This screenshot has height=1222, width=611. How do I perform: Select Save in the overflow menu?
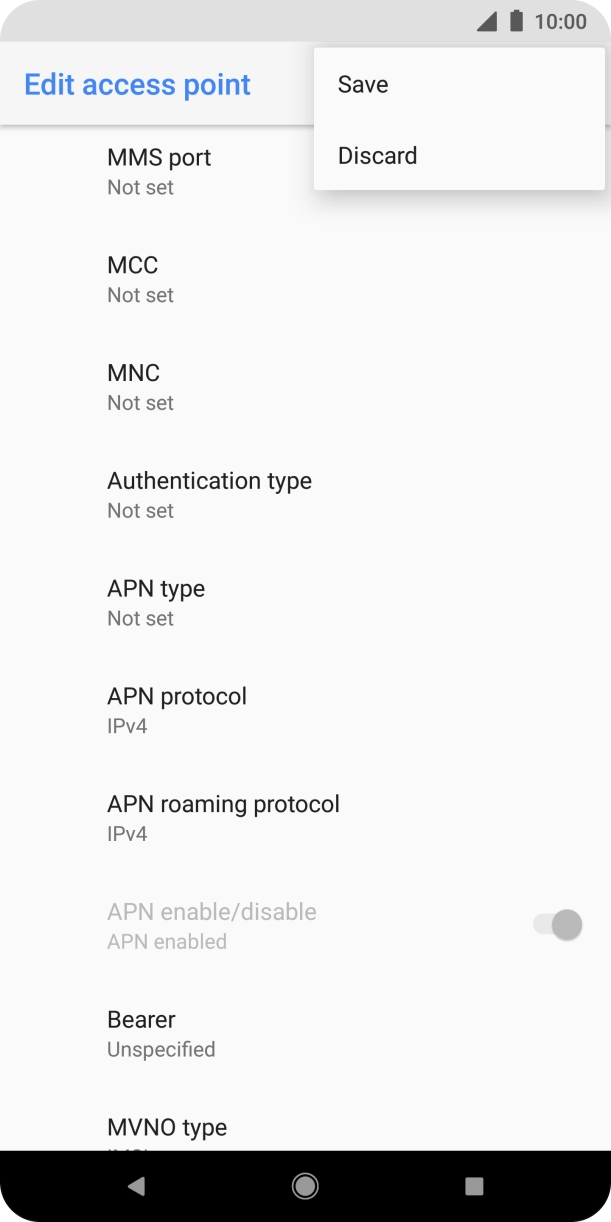(x=459, y=85)
